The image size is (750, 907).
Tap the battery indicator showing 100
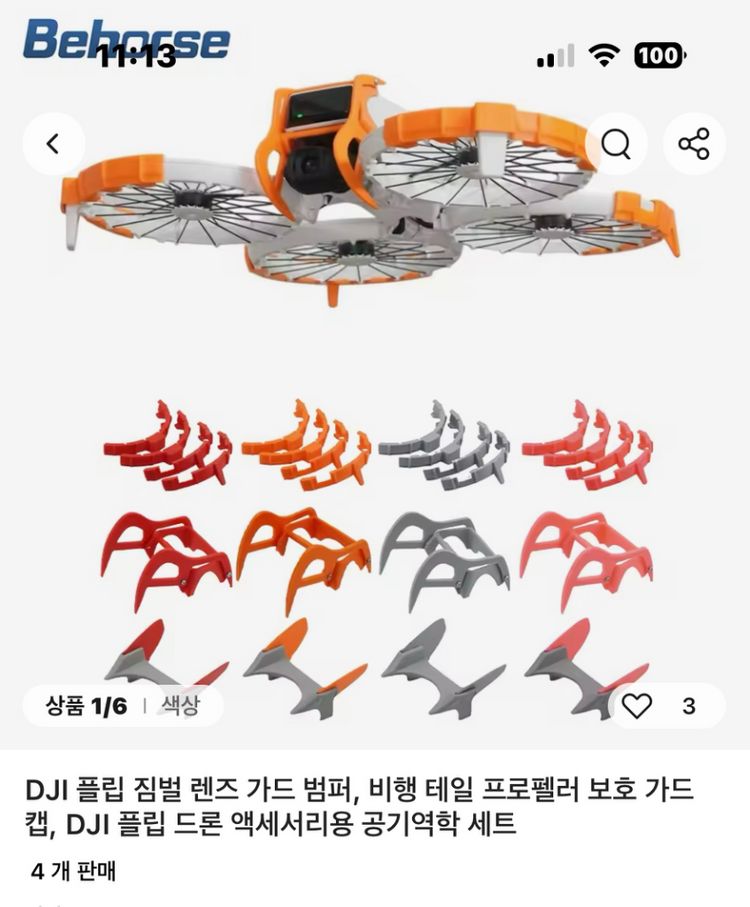pos(656,56)
